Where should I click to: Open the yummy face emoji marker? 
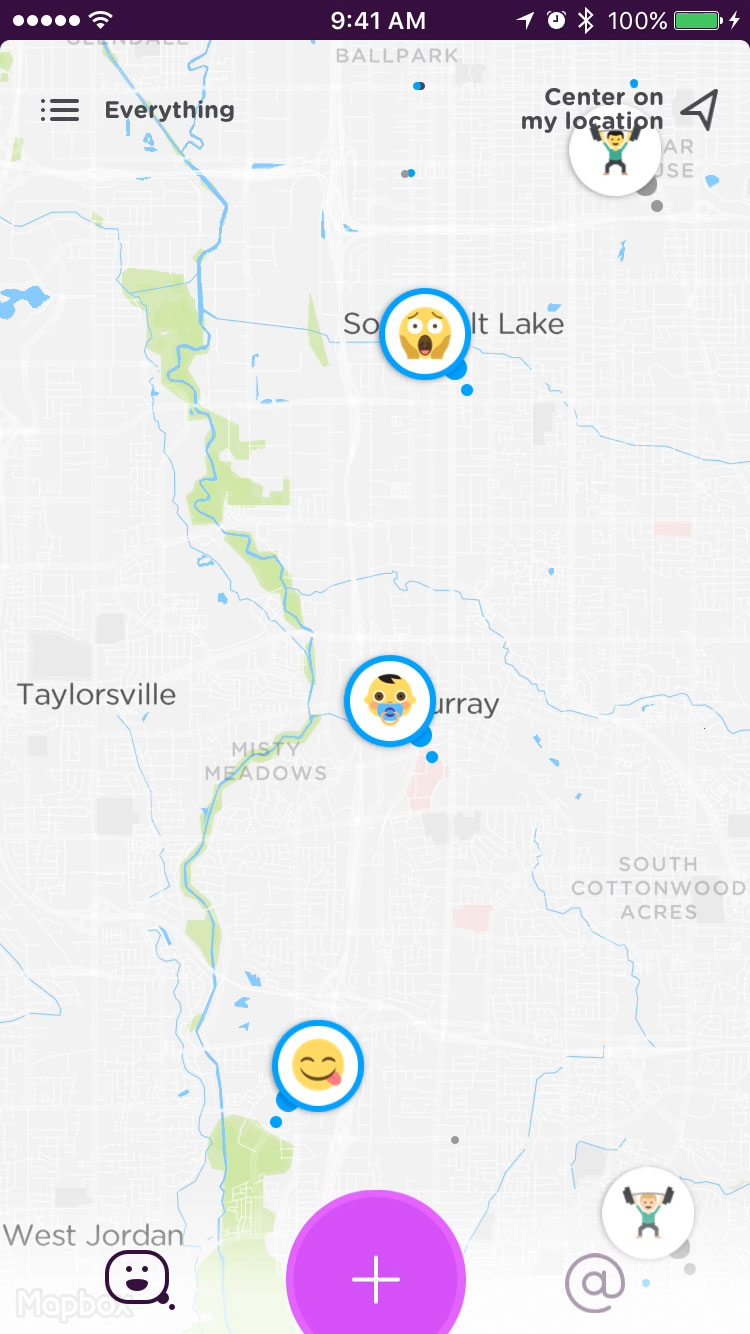coord(318,1065)
